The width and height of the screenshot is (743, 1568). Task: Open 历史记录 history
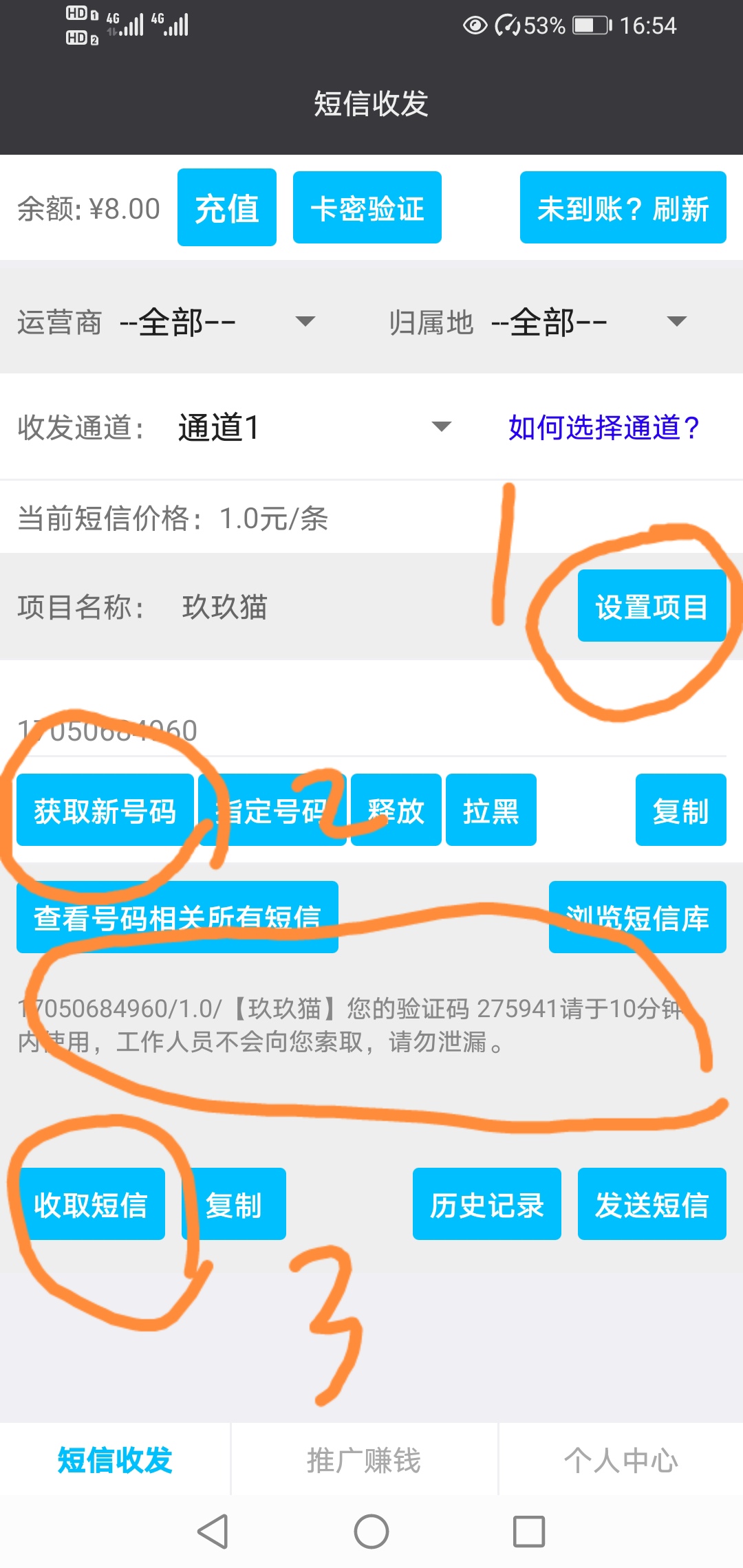pos(486,1204)
